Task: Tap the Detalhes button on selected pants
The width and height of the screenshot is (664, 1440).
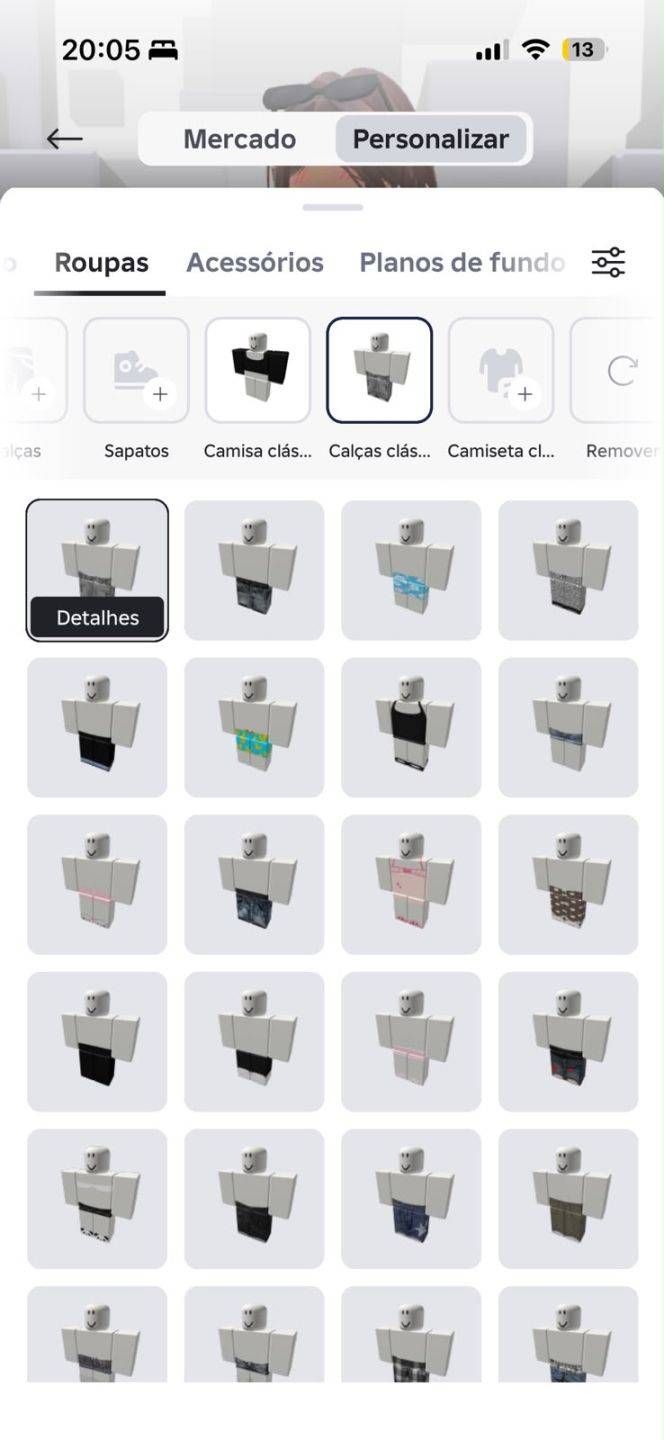Action: pos(97,617)
